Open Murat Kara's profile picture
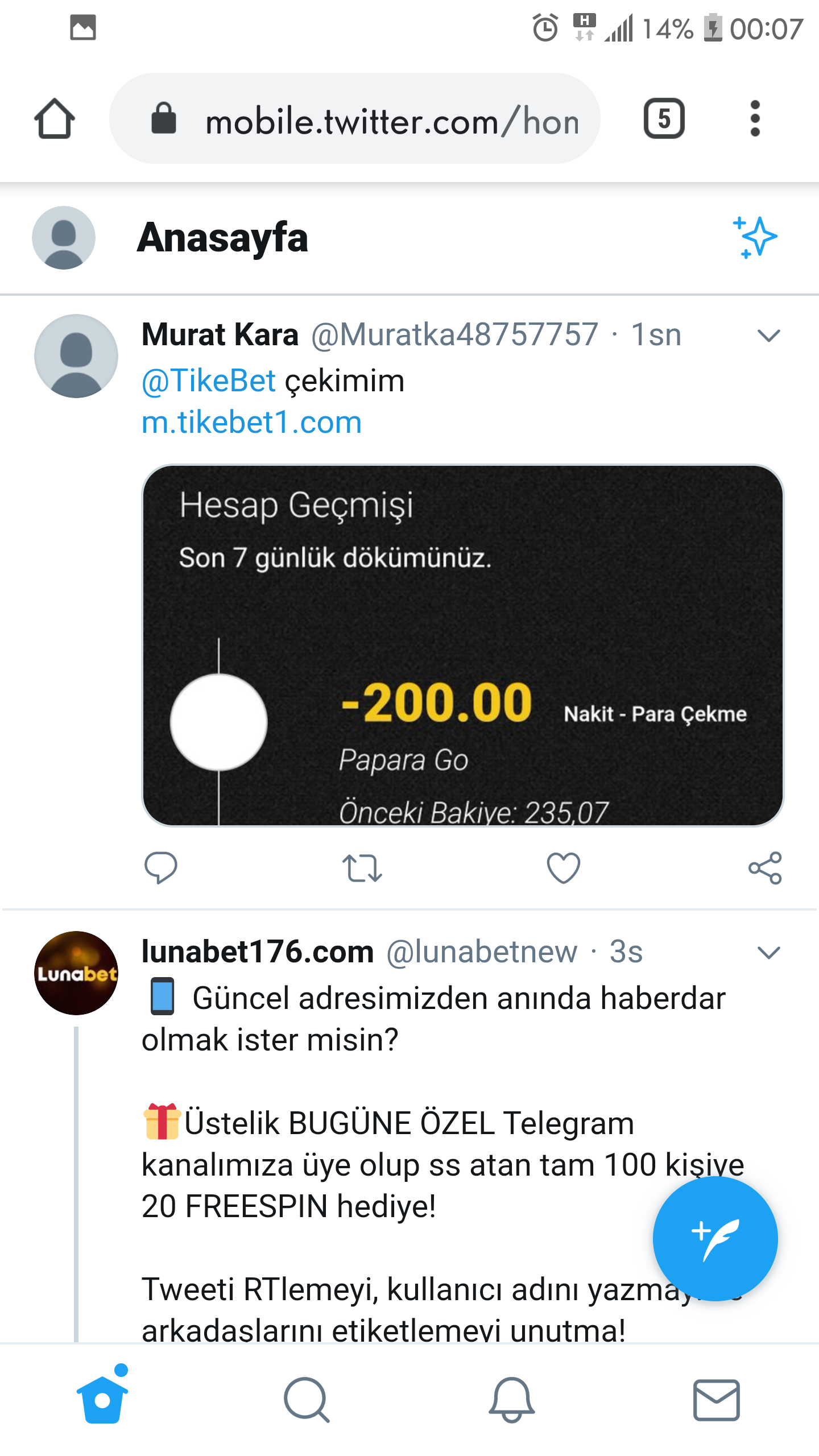Screen dimensions: 819x1456 (x=76, y=357)
